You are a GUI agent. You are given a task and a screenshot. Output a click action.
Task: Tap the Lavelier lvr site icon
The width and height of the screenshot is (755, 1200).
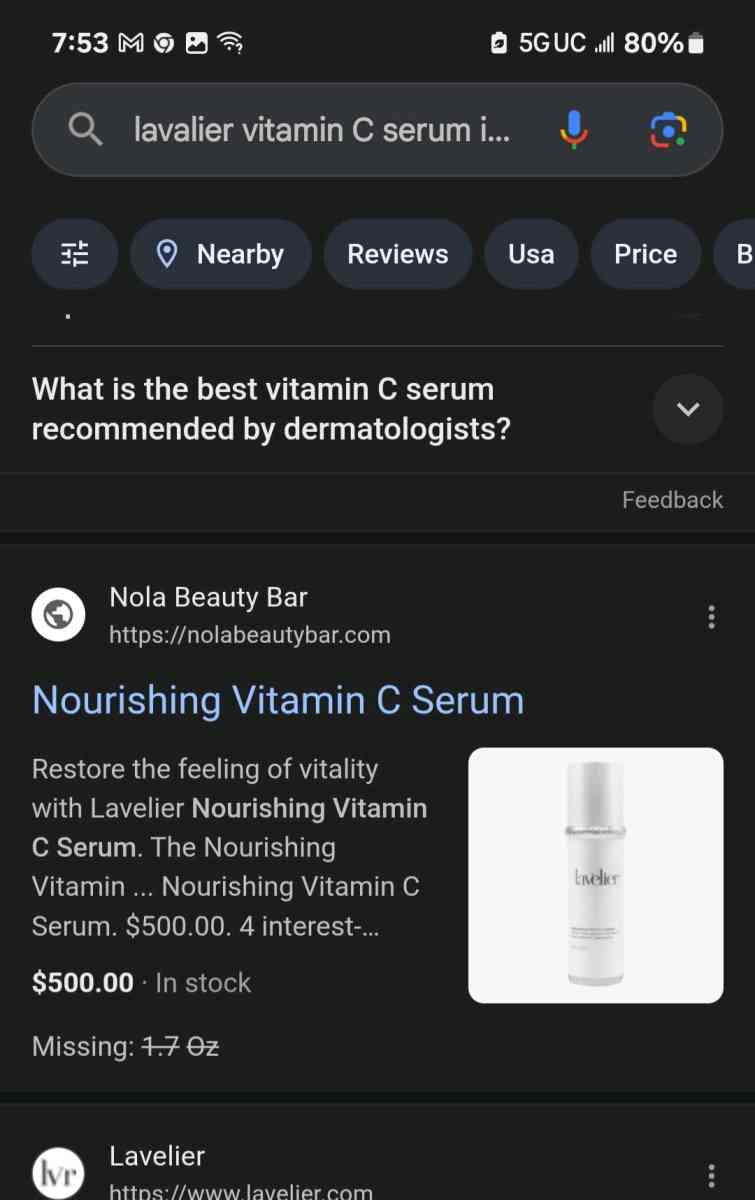point(57,1171)
